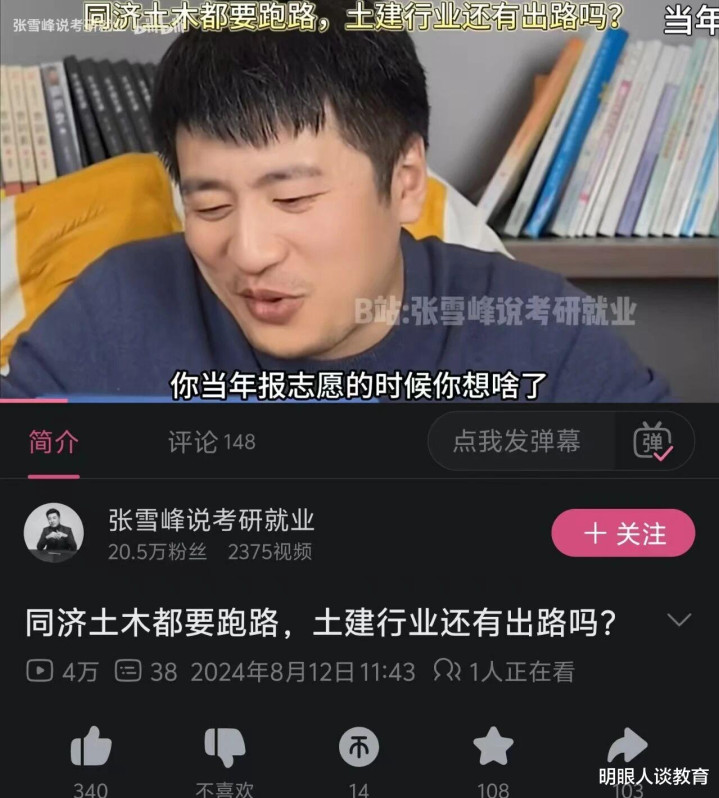Give coins to this video
719x798 pixels.
[x=359, y=747]
